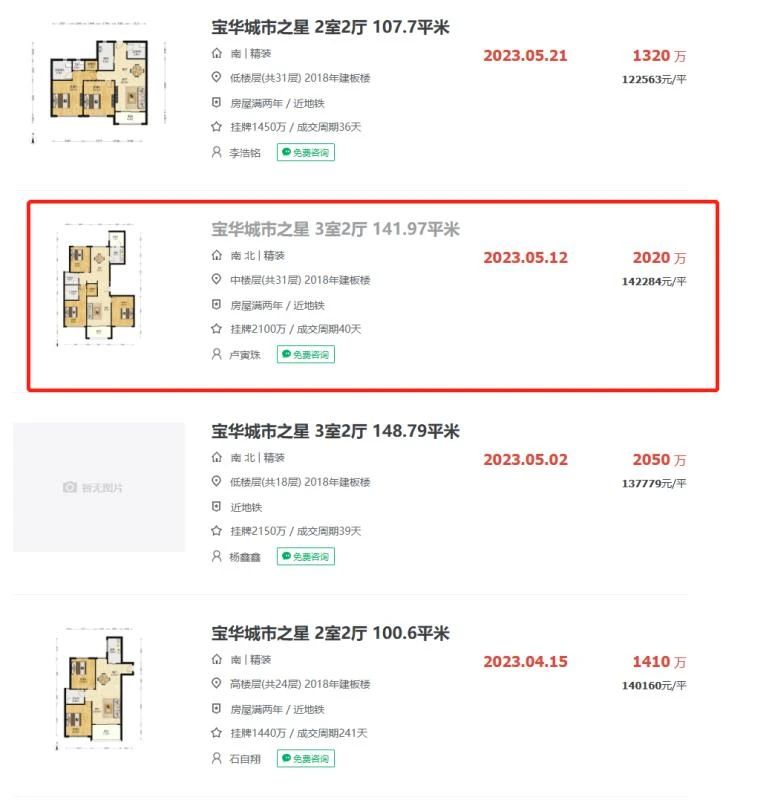The image size is (769, 800).
Task: Tap 免费咨询 next to agent 李浩铭
Action: pos(305,153)
